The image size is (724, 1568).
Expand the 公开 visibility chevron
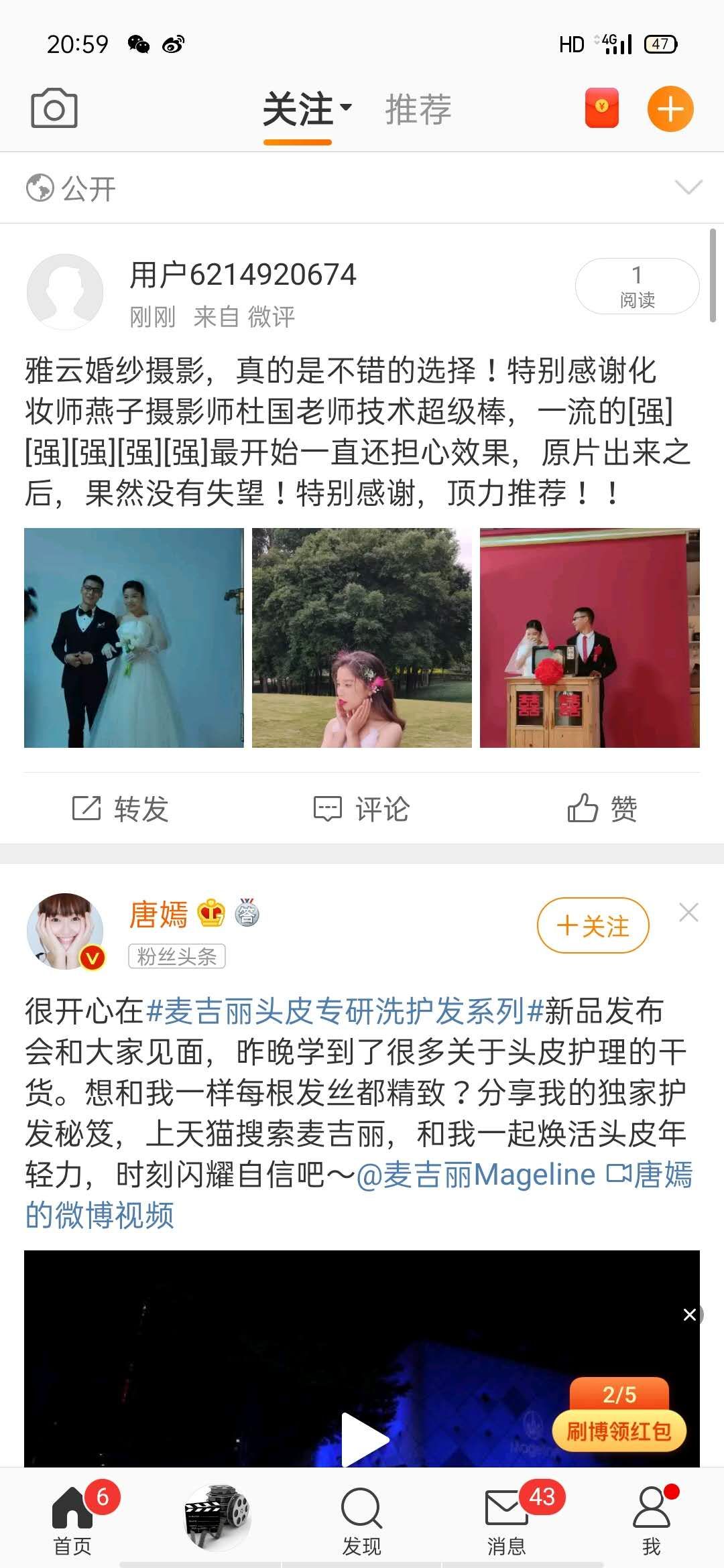tap(688, 187)
